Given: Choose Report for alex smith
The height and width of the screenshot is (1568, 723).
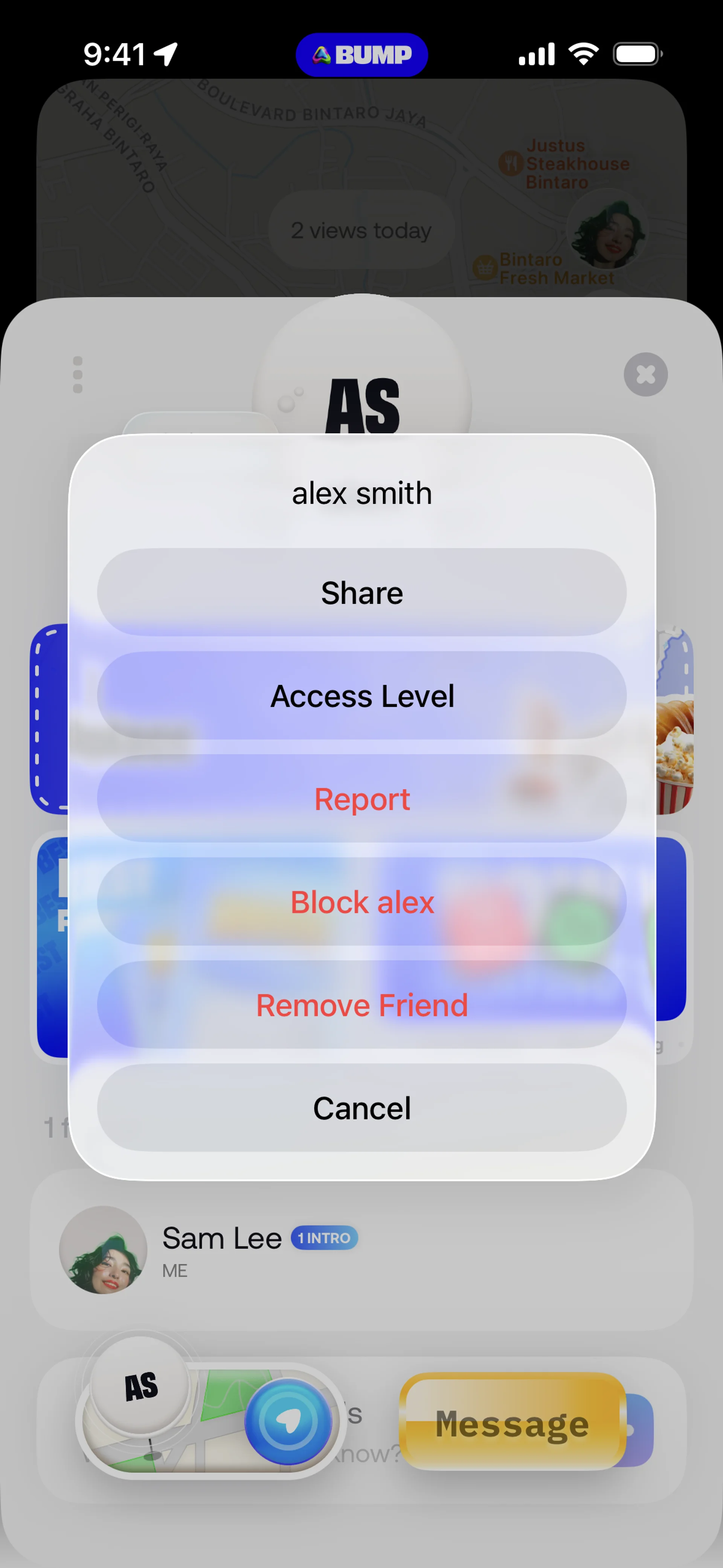Looking at the screenshot, I should tap(361, 799).
